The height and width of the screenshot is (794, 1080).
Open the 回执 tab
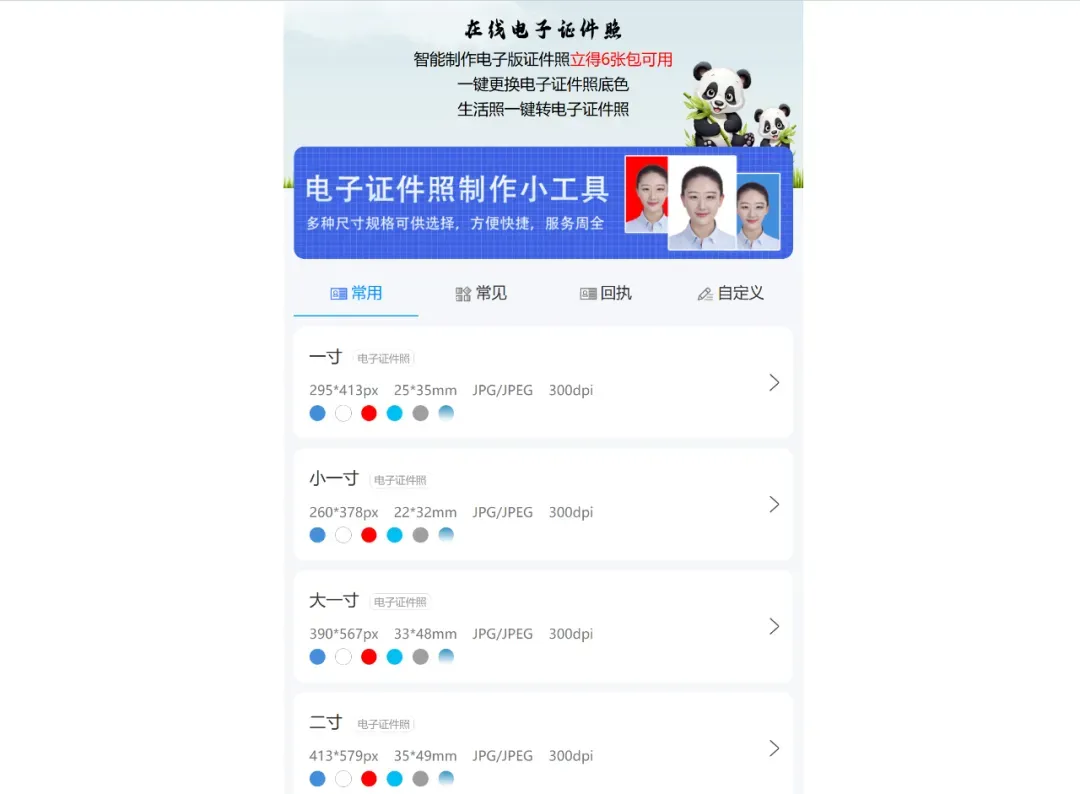point(606,293)
